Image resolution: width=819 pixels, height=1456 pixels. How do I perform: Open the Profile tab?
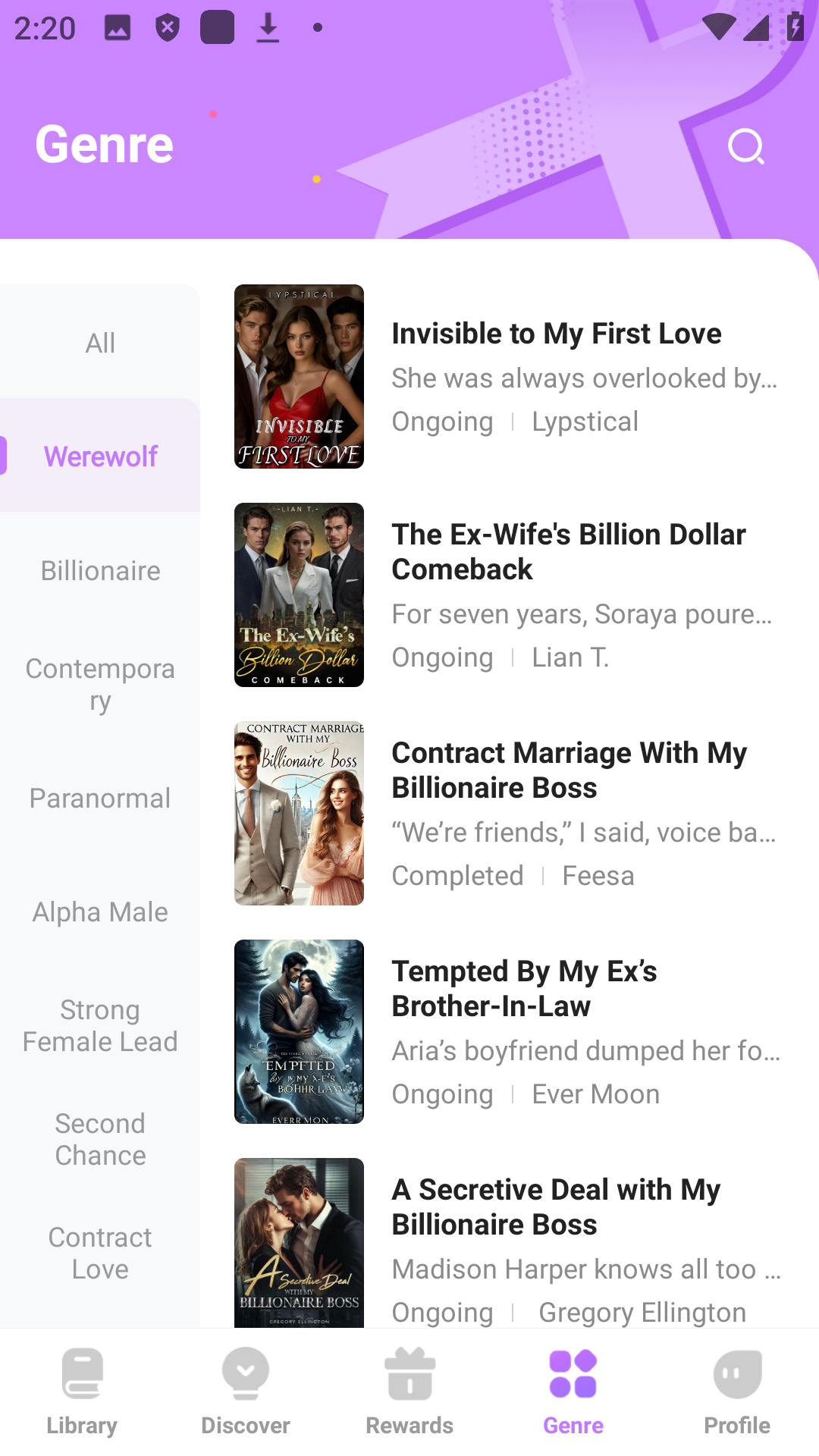[737, 1392]
